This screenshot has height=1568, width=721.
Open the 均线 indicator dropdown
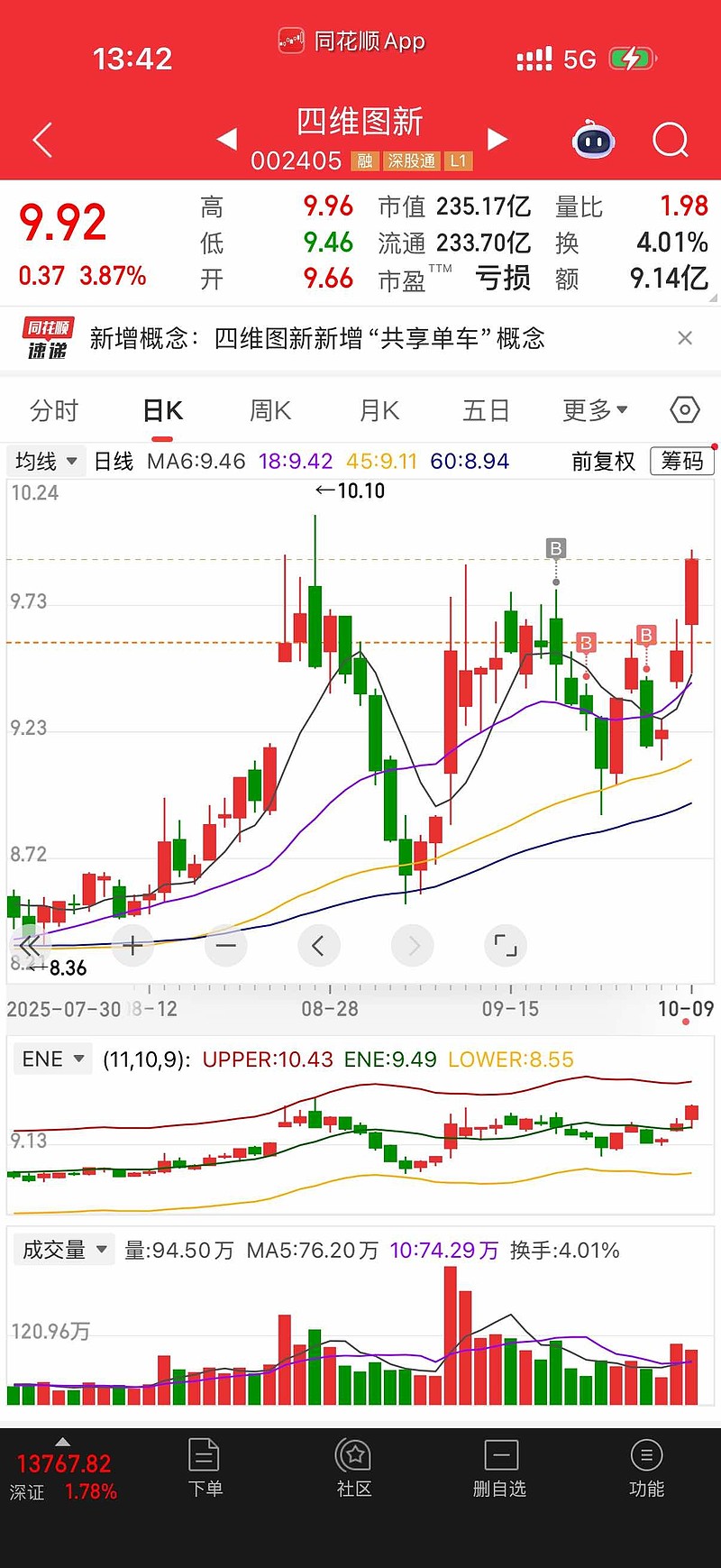pos(45,462)
